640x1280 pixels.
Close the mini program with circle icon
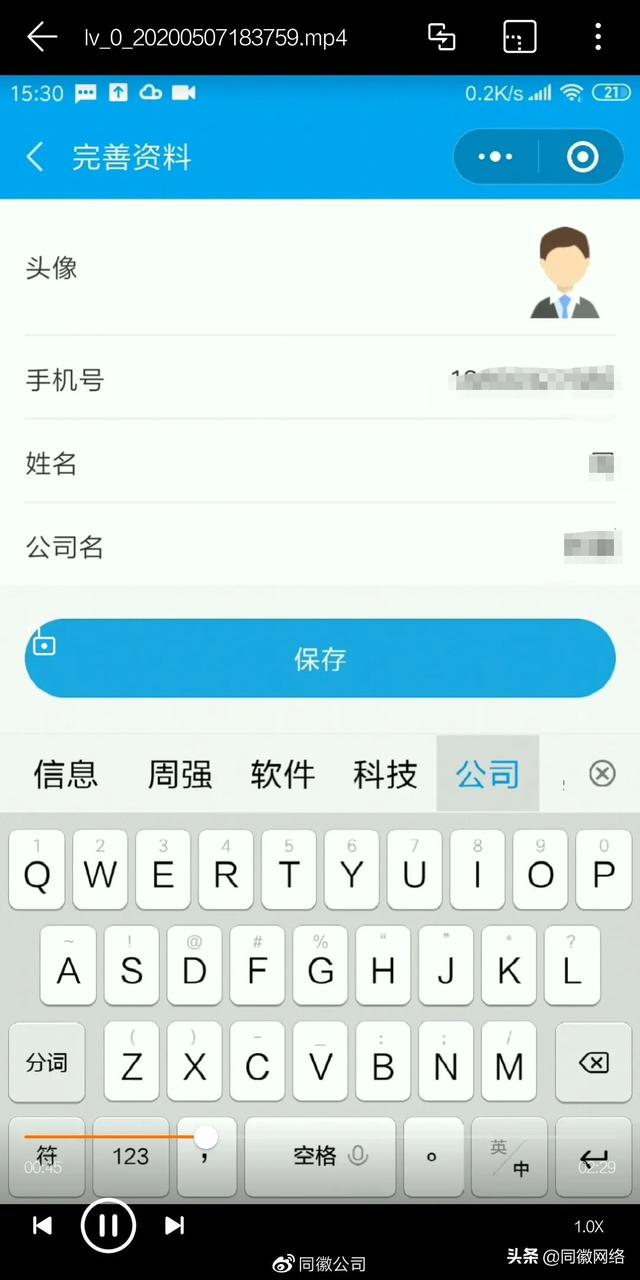tap(582, 157)
